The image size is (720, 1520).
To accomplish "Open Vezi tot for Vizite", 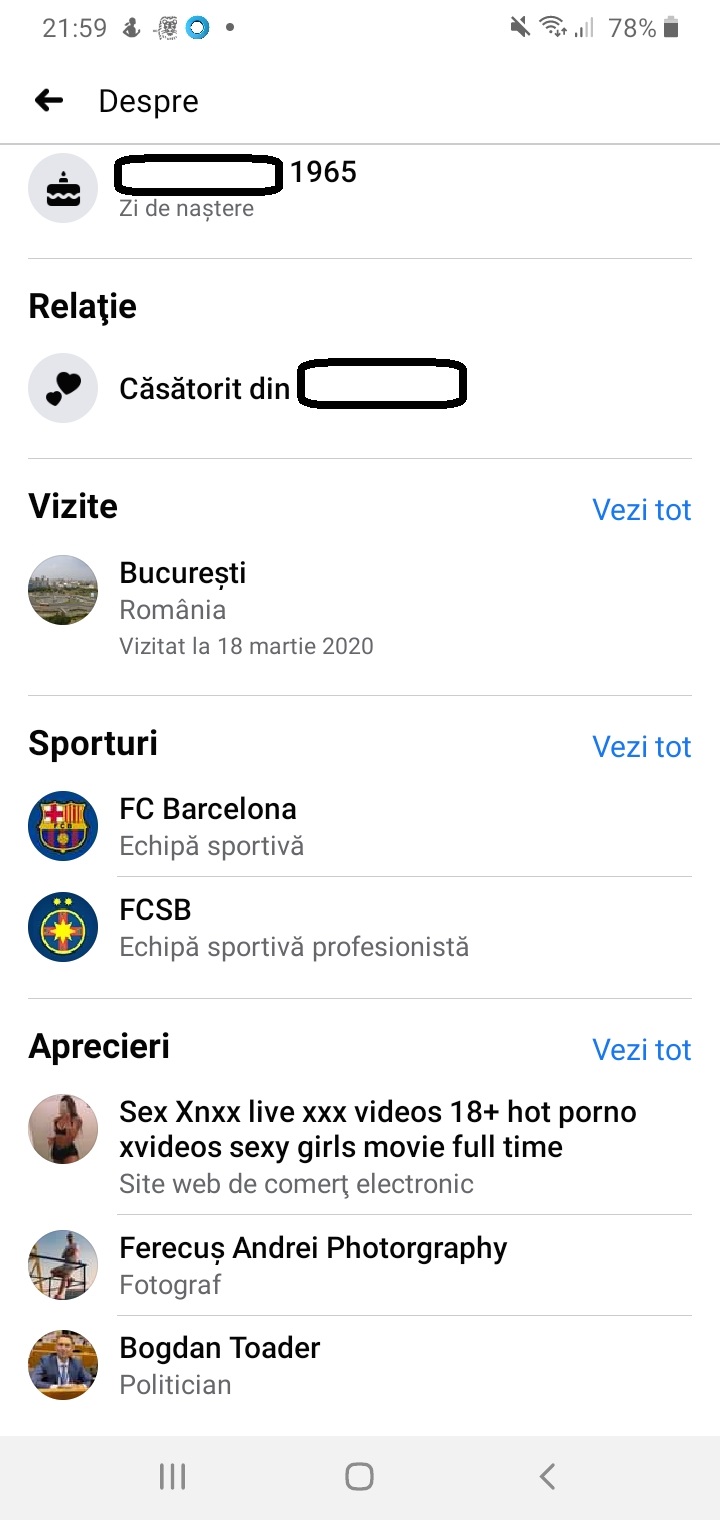I will 641,509.
